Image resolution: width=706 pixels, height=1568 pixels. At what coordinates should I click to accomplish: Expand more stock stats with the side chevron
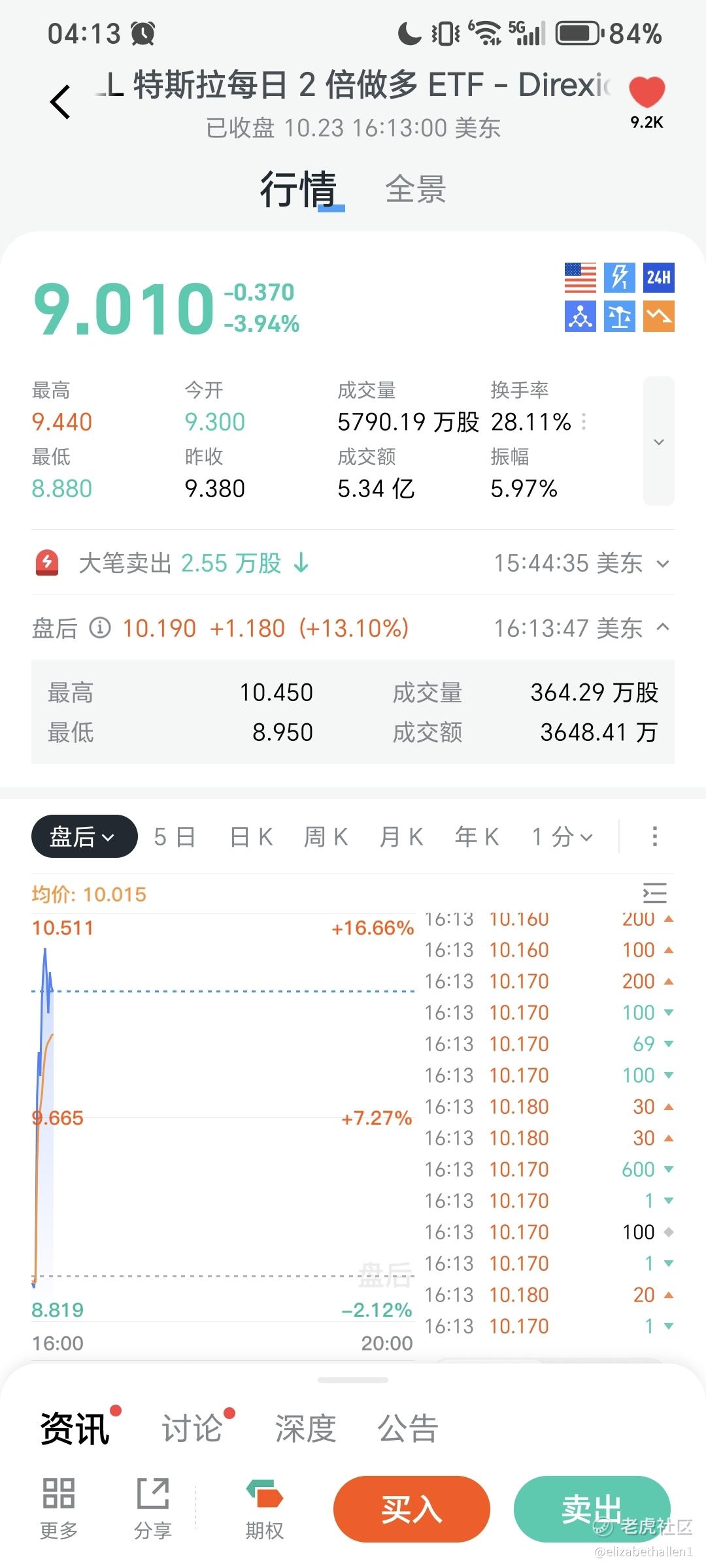tap(658, 442)
